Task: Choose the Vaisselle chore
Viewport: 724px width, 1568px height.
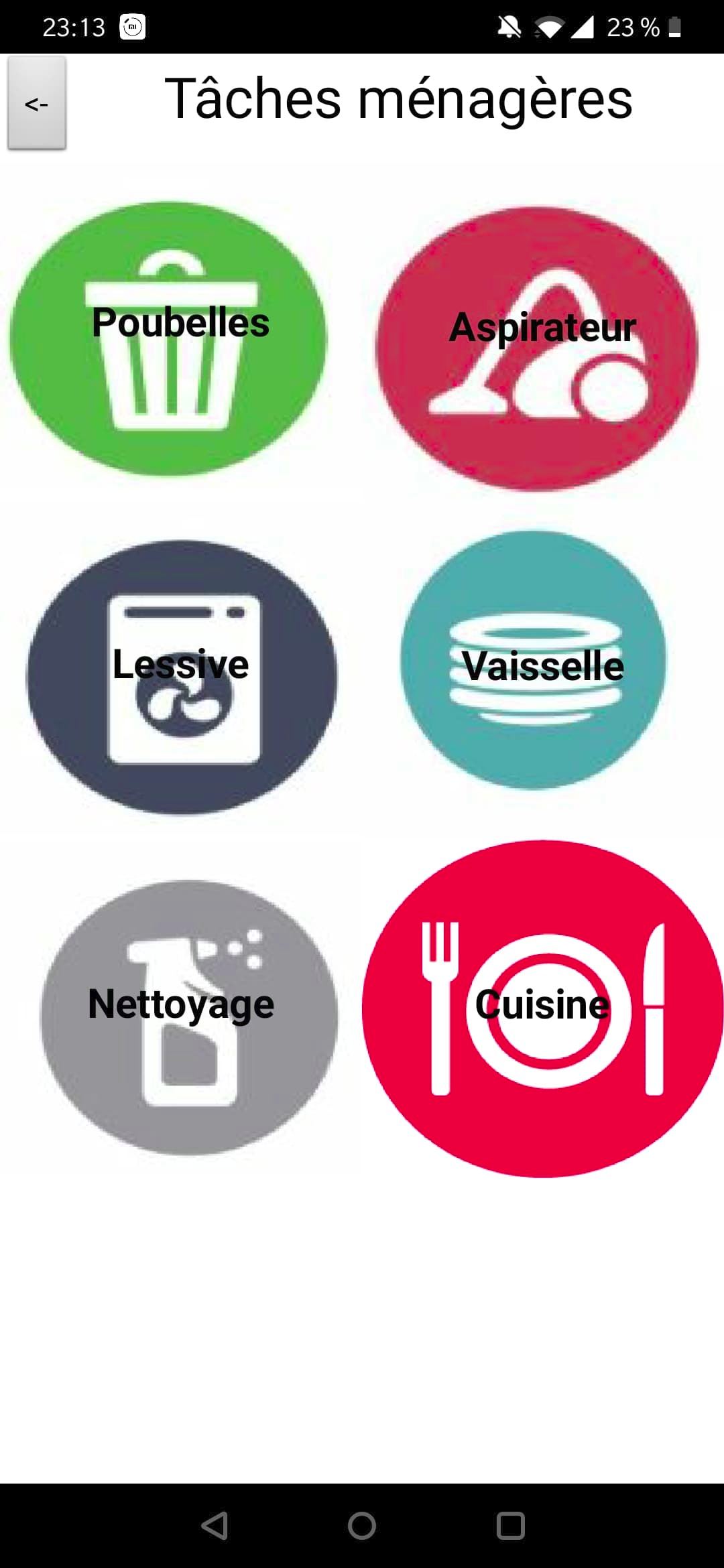Action: (534, 660)
